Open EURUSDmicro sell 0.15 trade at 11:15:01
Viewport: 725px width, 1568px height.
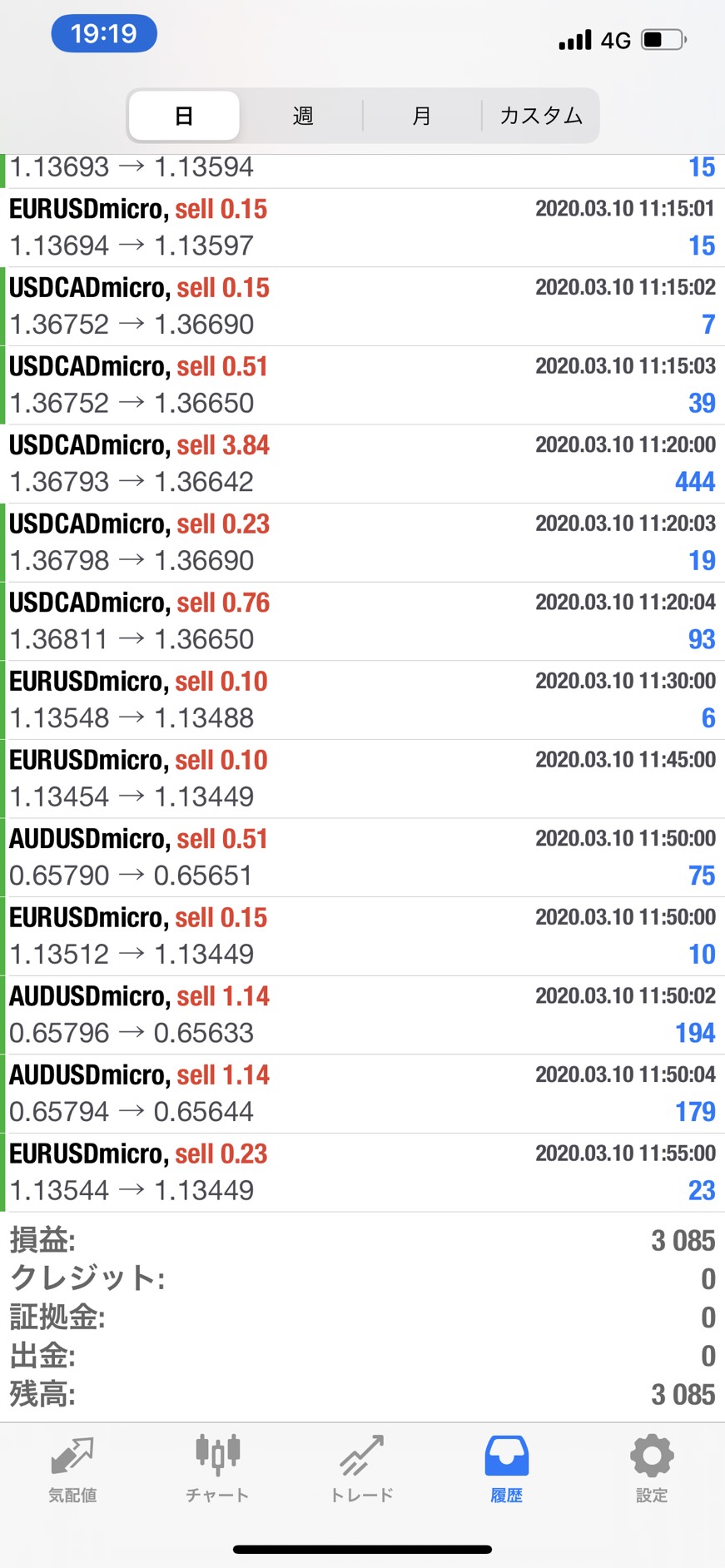pos(362,227)
